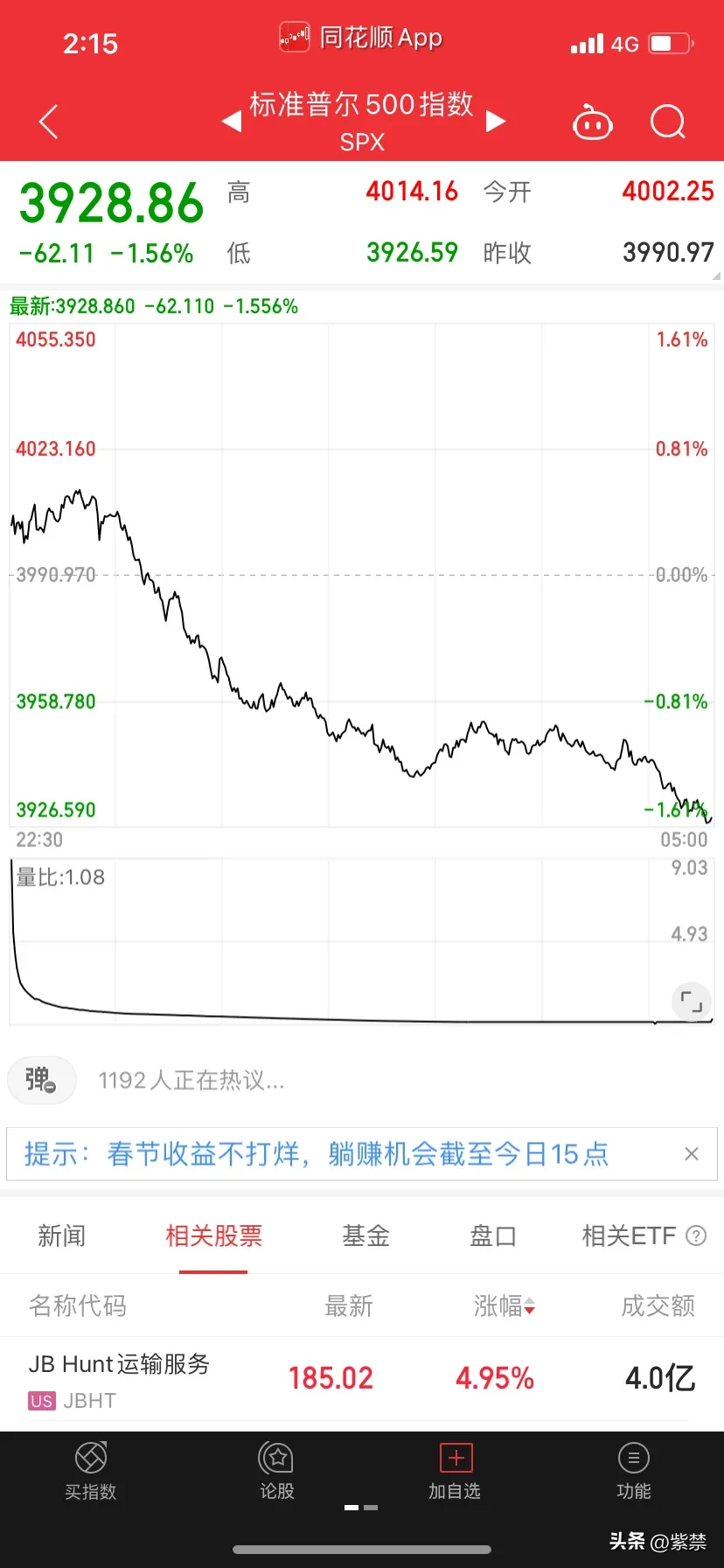Expand the chart to fullscreen

tap(692, 1002)
